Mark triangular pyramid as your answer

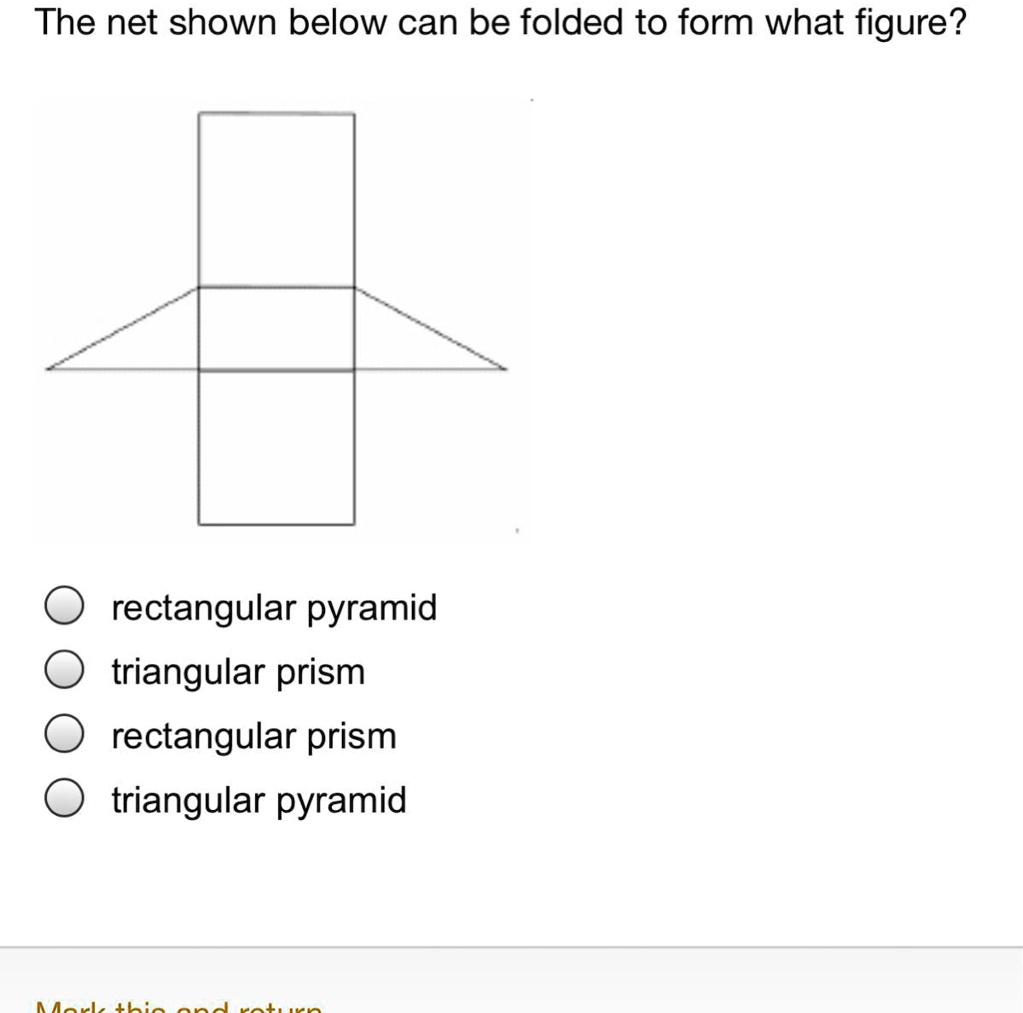(x=63, y=800)
